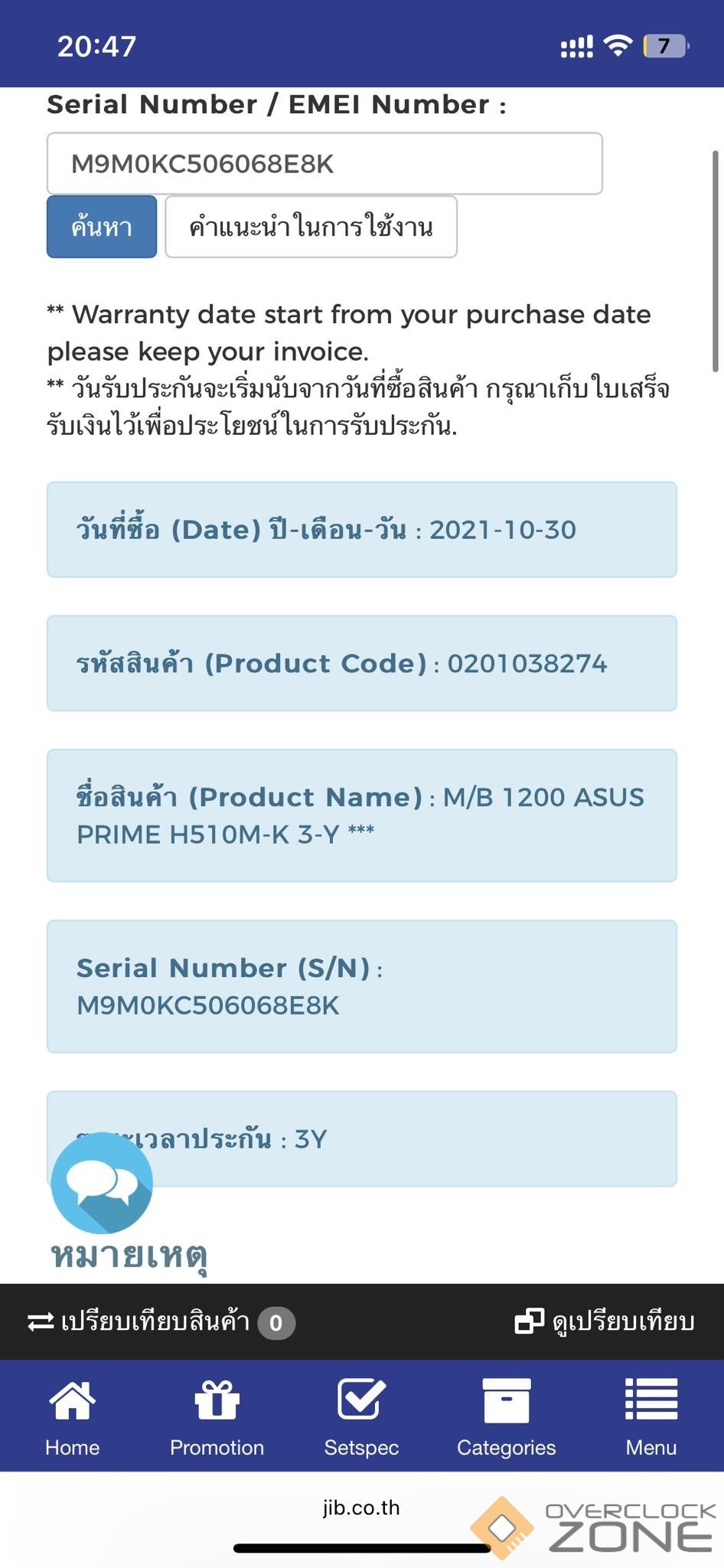Open the Setspec tab
The width and height of the screenshot is (724, 1568).
(x=361, y=1416)
